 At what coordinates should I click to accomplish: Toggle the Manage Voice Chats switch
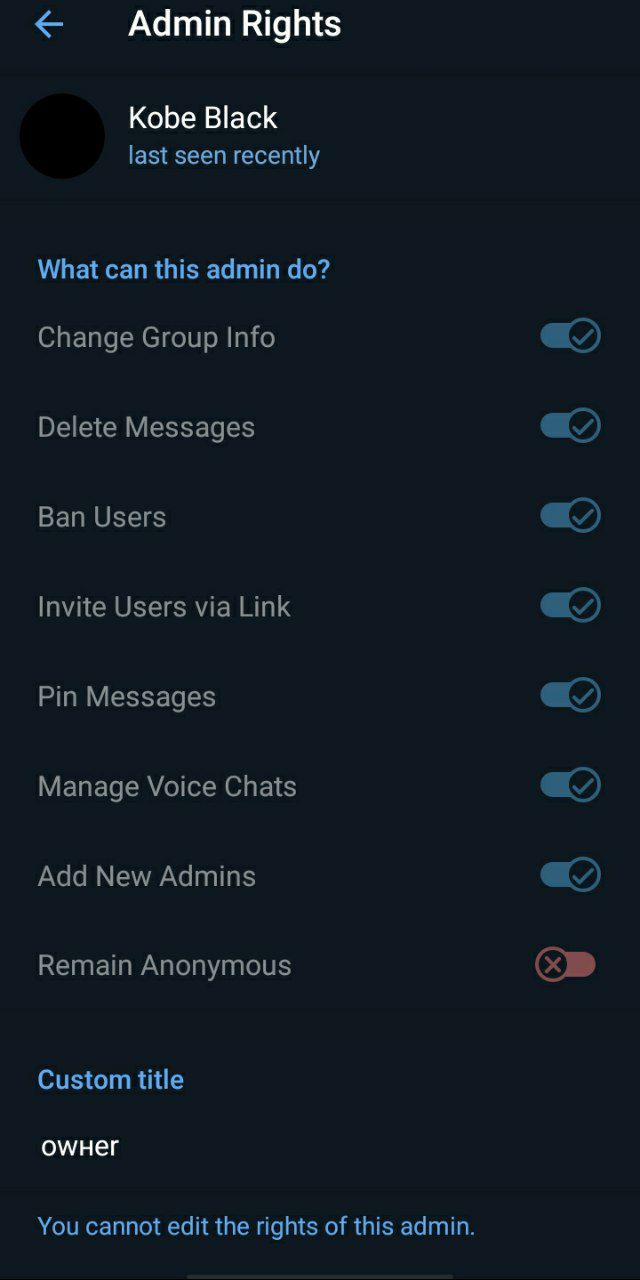point(570,785)
